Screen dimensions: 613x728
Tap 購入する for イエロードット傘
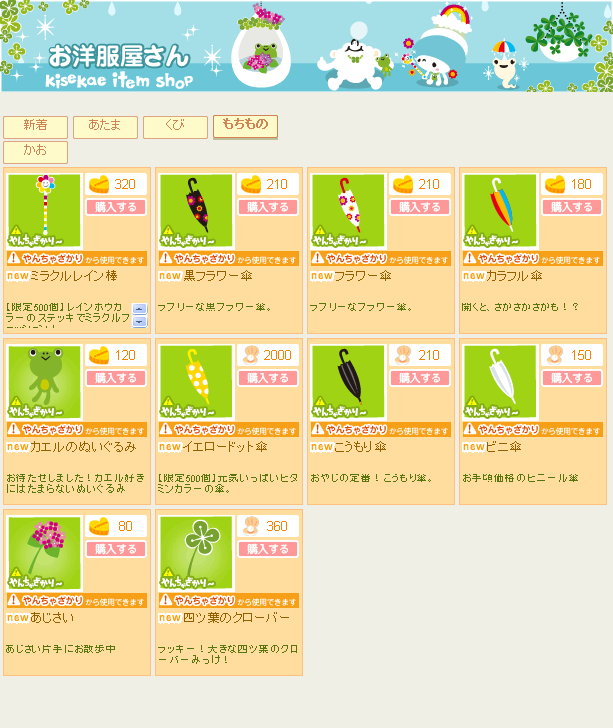[x=269, y=378]
